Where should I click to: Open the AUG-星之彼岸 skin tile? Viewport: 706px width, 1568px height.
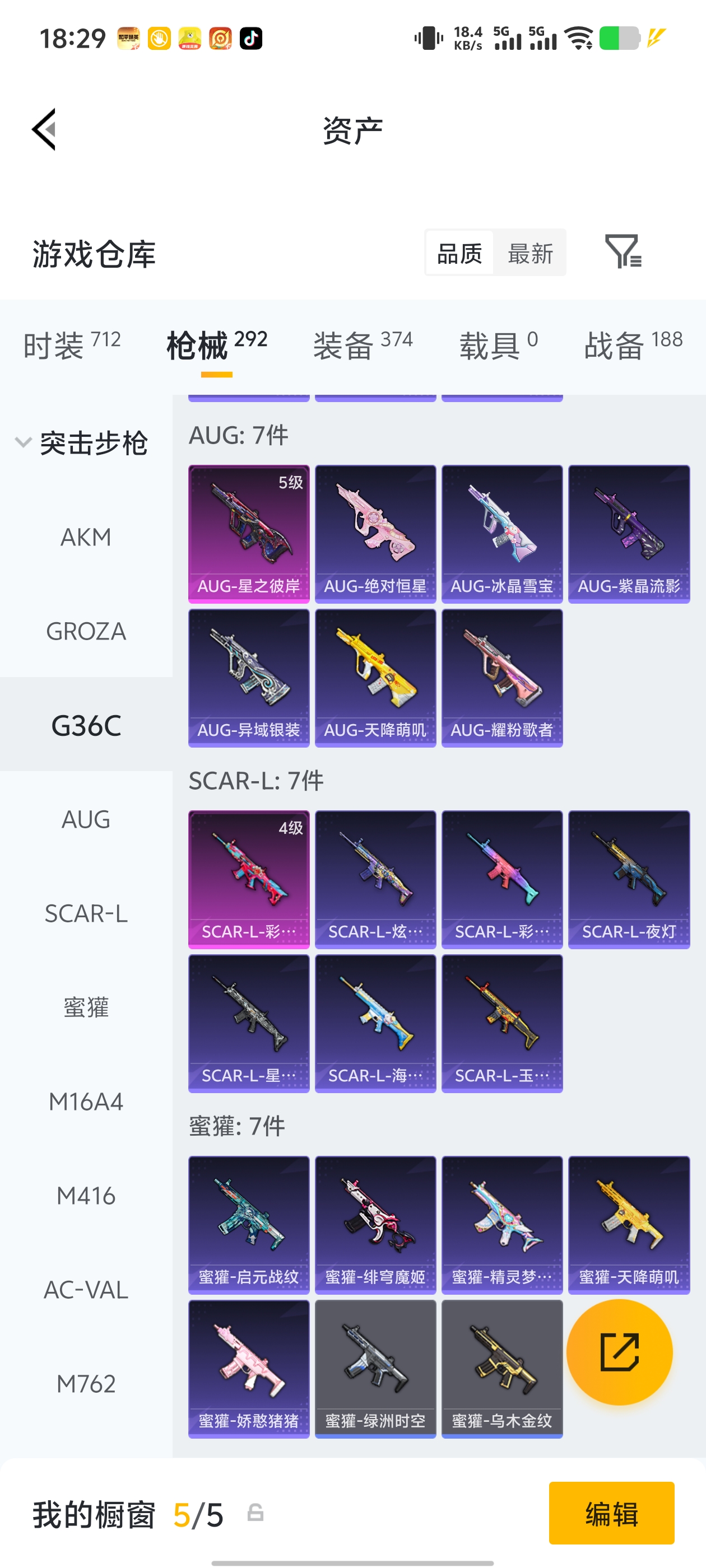(249, 534)
